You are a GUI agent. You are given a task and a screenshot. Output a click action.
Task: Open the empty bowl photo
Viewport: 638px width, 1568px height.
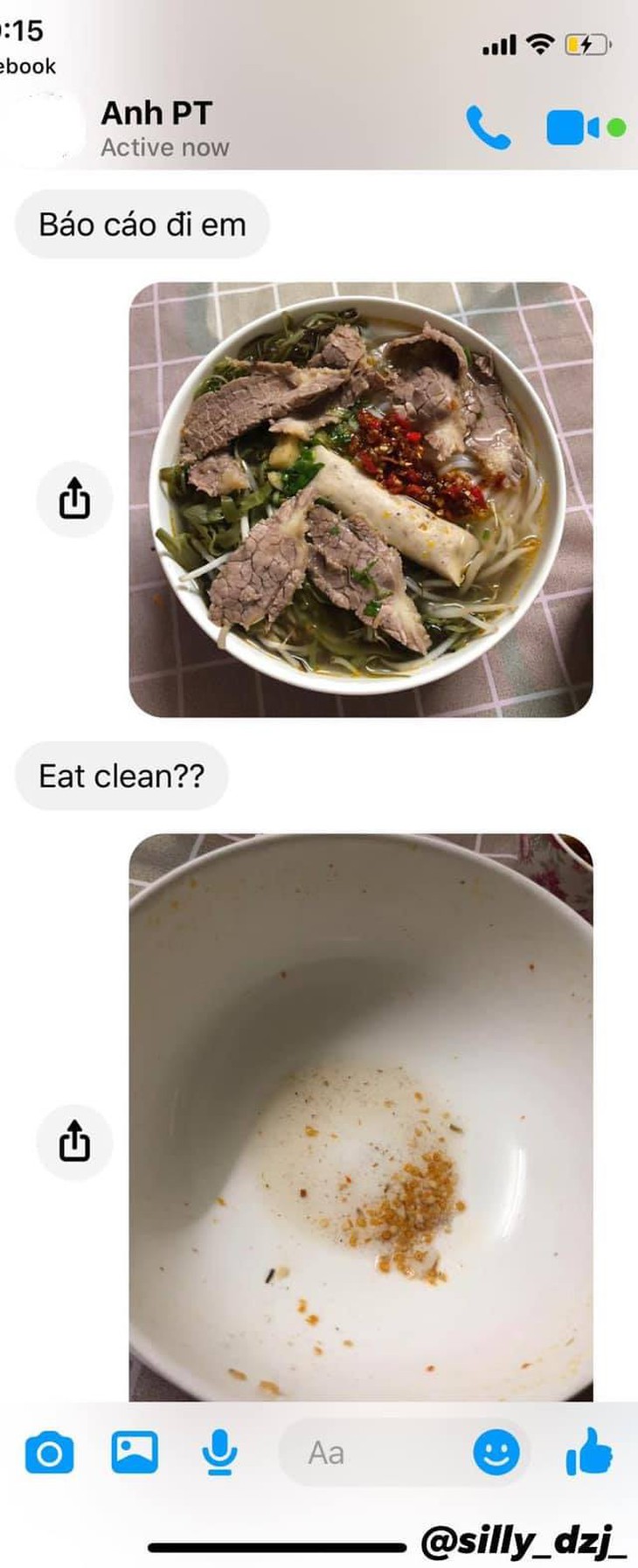click(360, 1118)
